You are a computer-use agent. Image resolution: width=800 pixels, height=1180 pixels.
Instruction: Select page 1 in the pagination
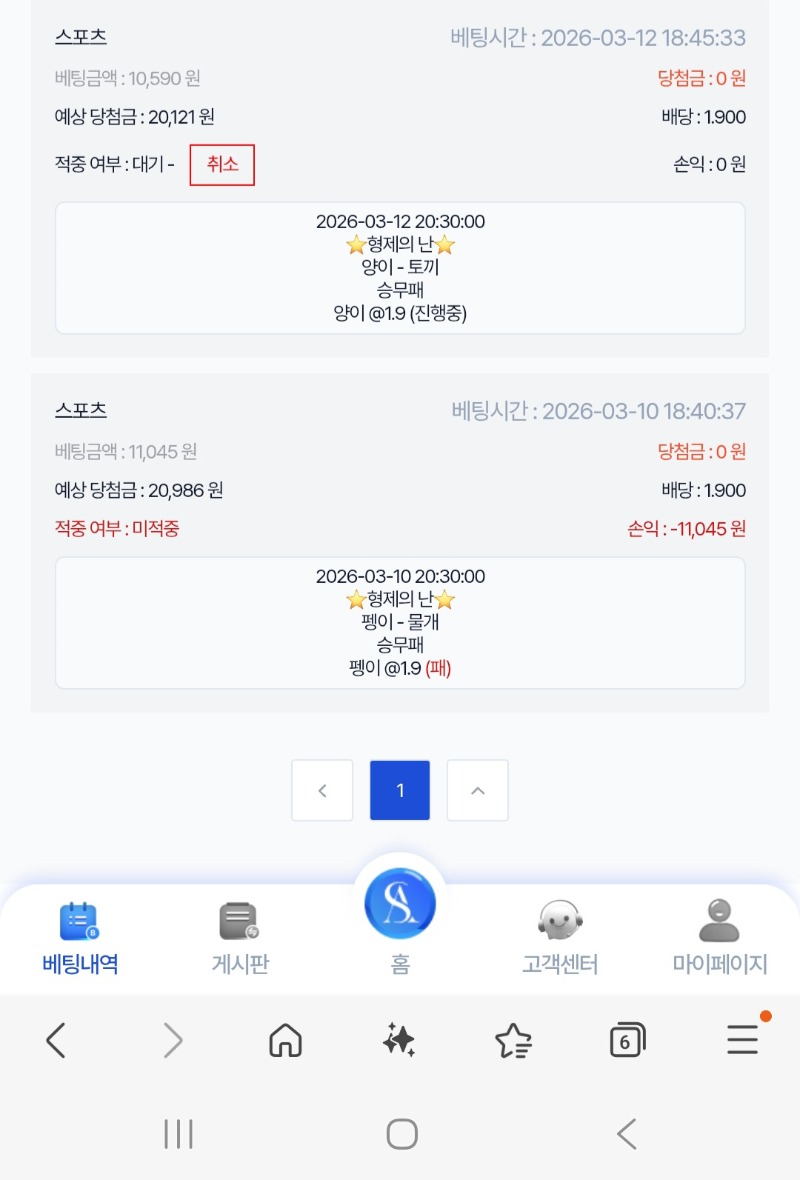coord(400,790)
